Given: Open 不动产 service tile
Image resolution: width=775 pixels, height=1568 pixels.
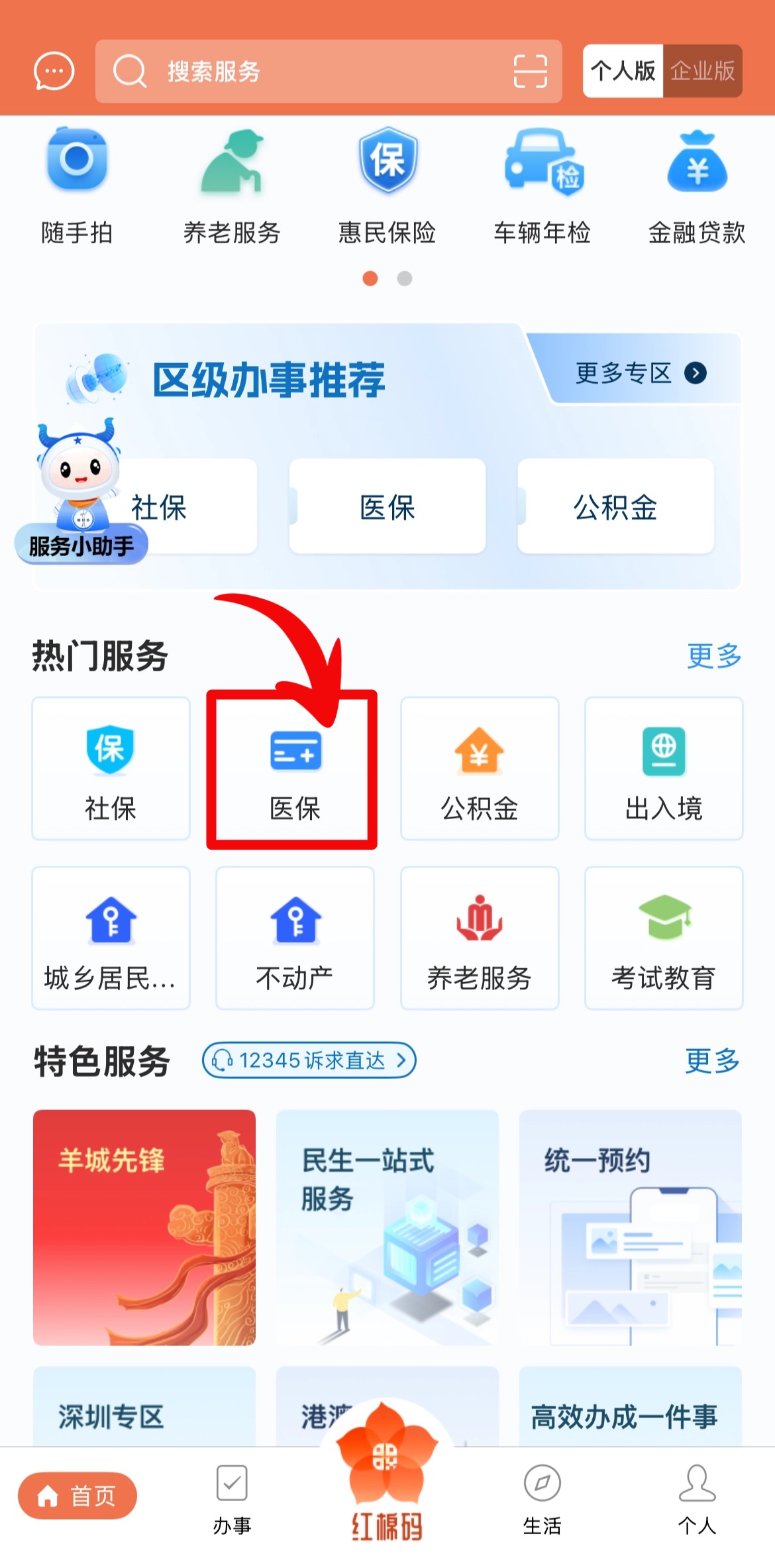Looking at the screenshot, I should 295,938.
